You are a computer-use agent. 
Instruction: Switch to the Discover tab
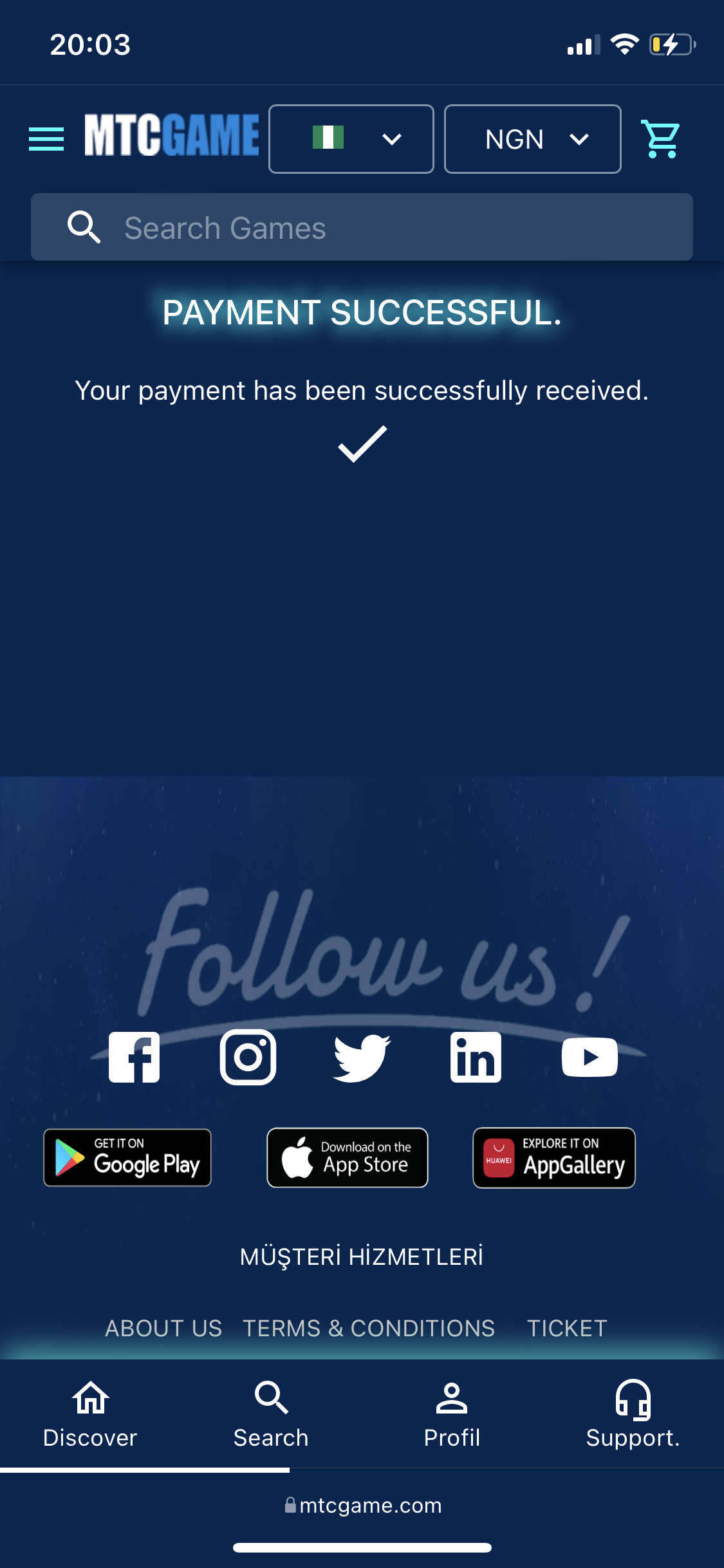(x=90, y=1414)
